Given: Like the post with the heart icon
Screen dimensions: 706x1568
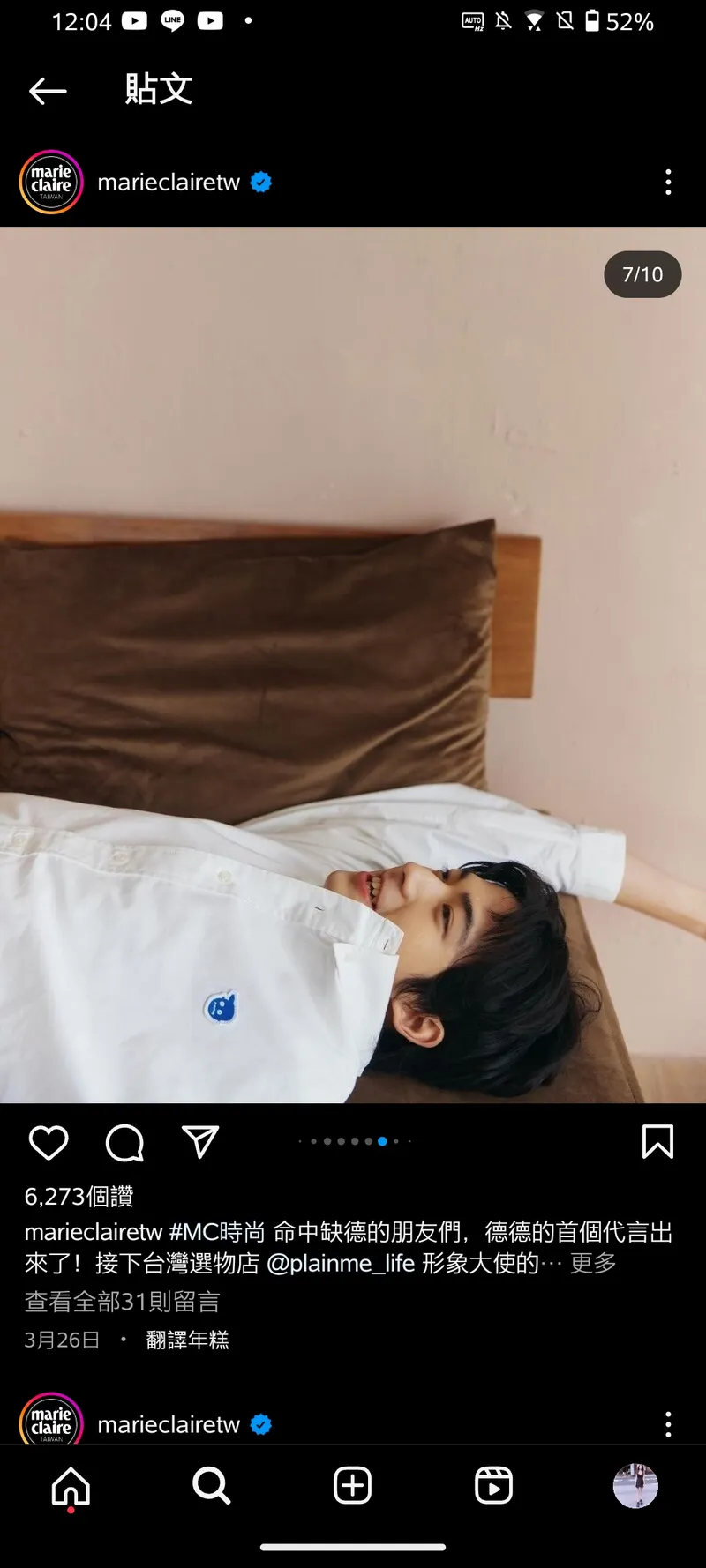Looking at the screenshot, I should [49, 1143].
